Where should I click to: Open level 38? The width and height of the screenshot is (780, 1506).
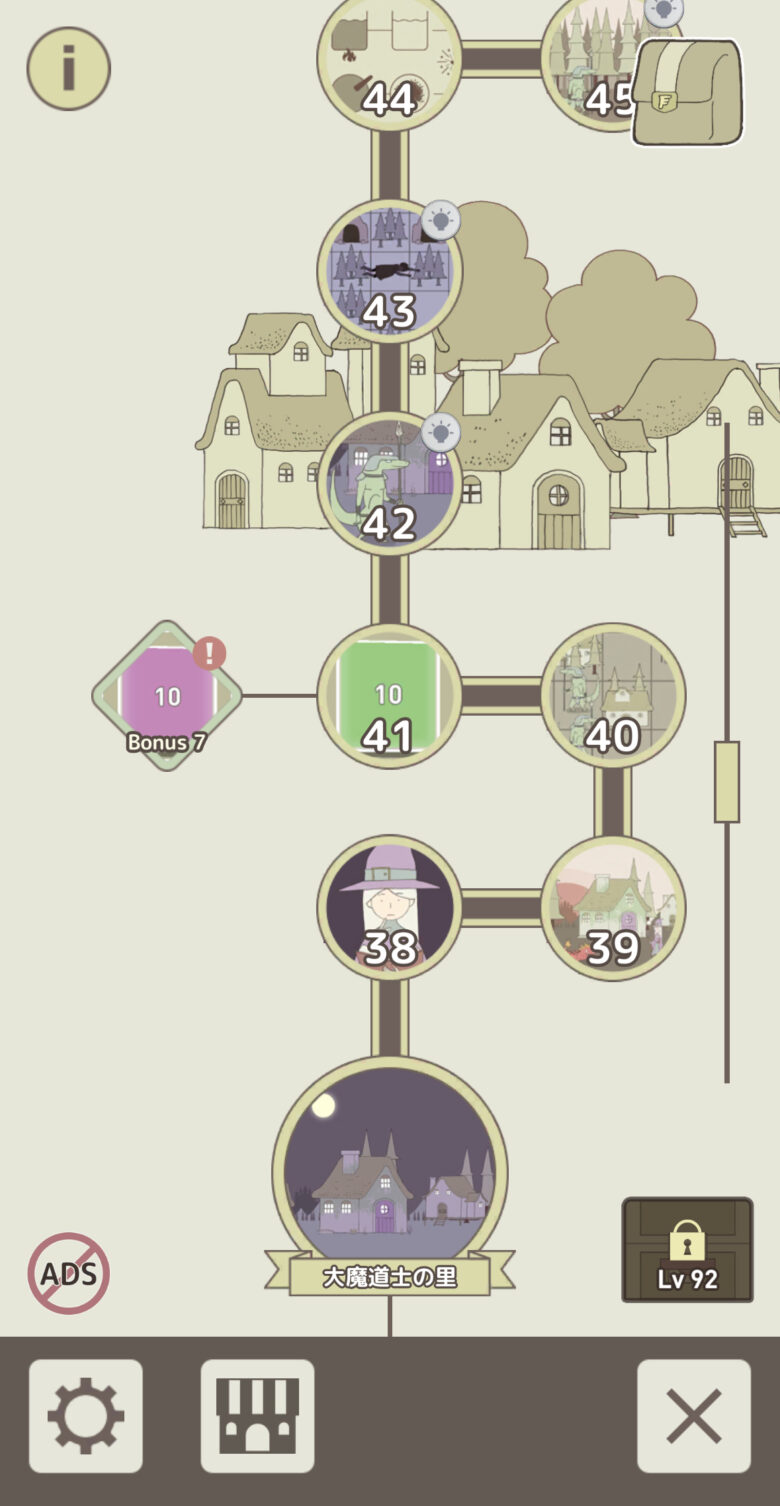point(389,908)
